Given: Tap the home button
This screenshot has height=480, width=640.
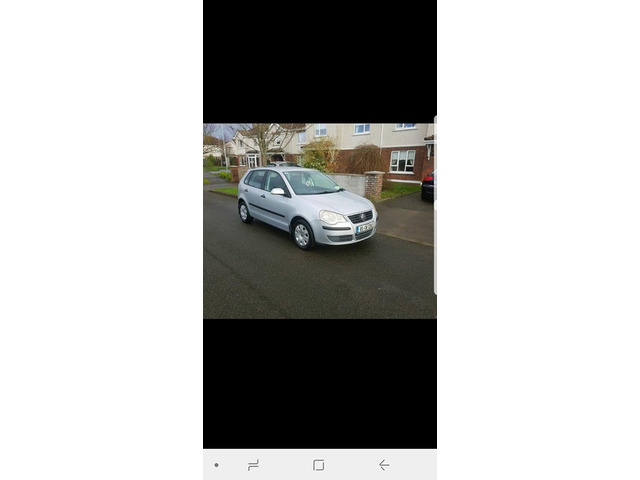Looking at the screenshot, I should (x=318, y=465).
